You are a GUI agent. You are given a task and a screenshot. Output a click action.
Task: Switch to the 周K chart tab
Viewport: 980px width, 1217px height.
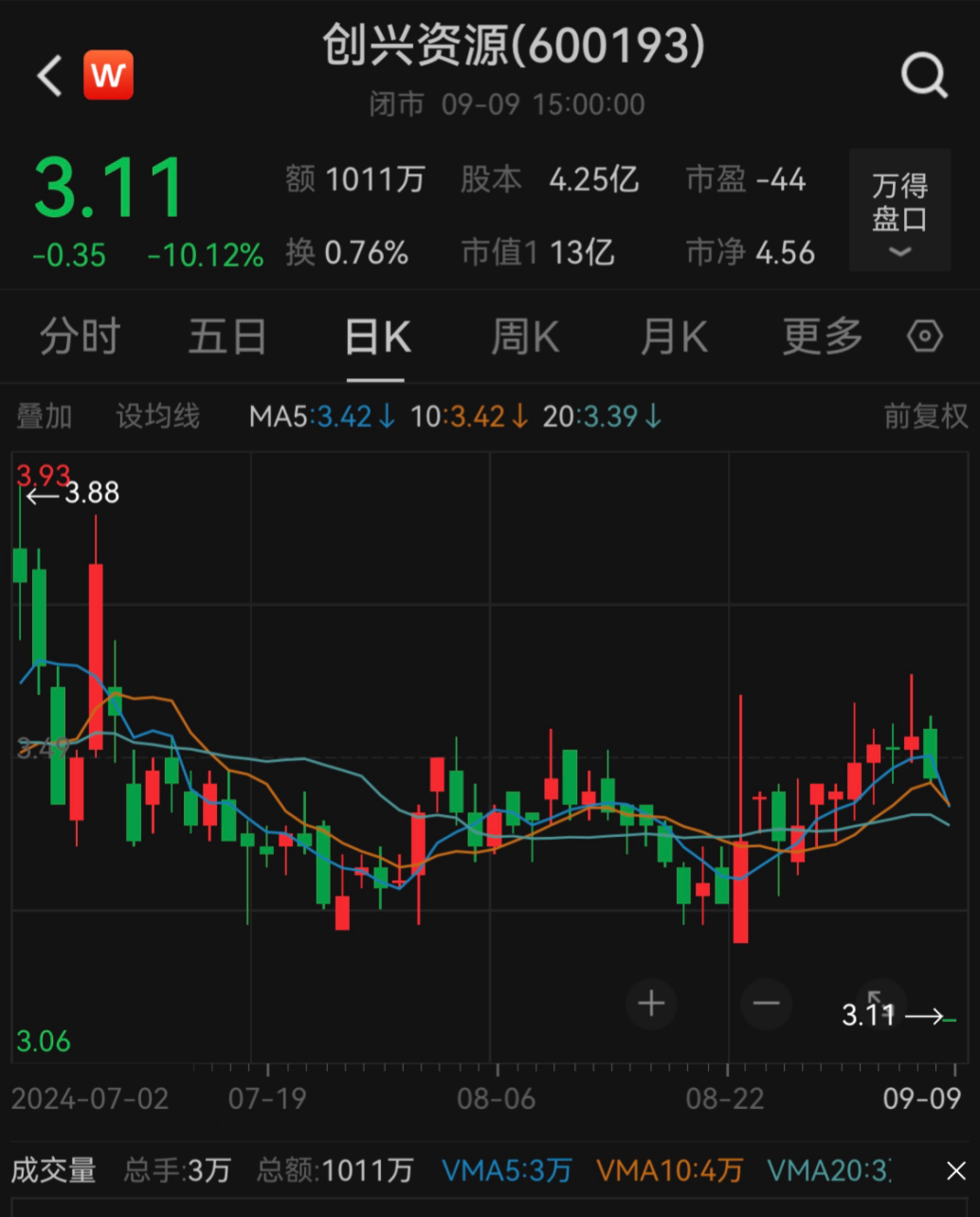[525, 337]
